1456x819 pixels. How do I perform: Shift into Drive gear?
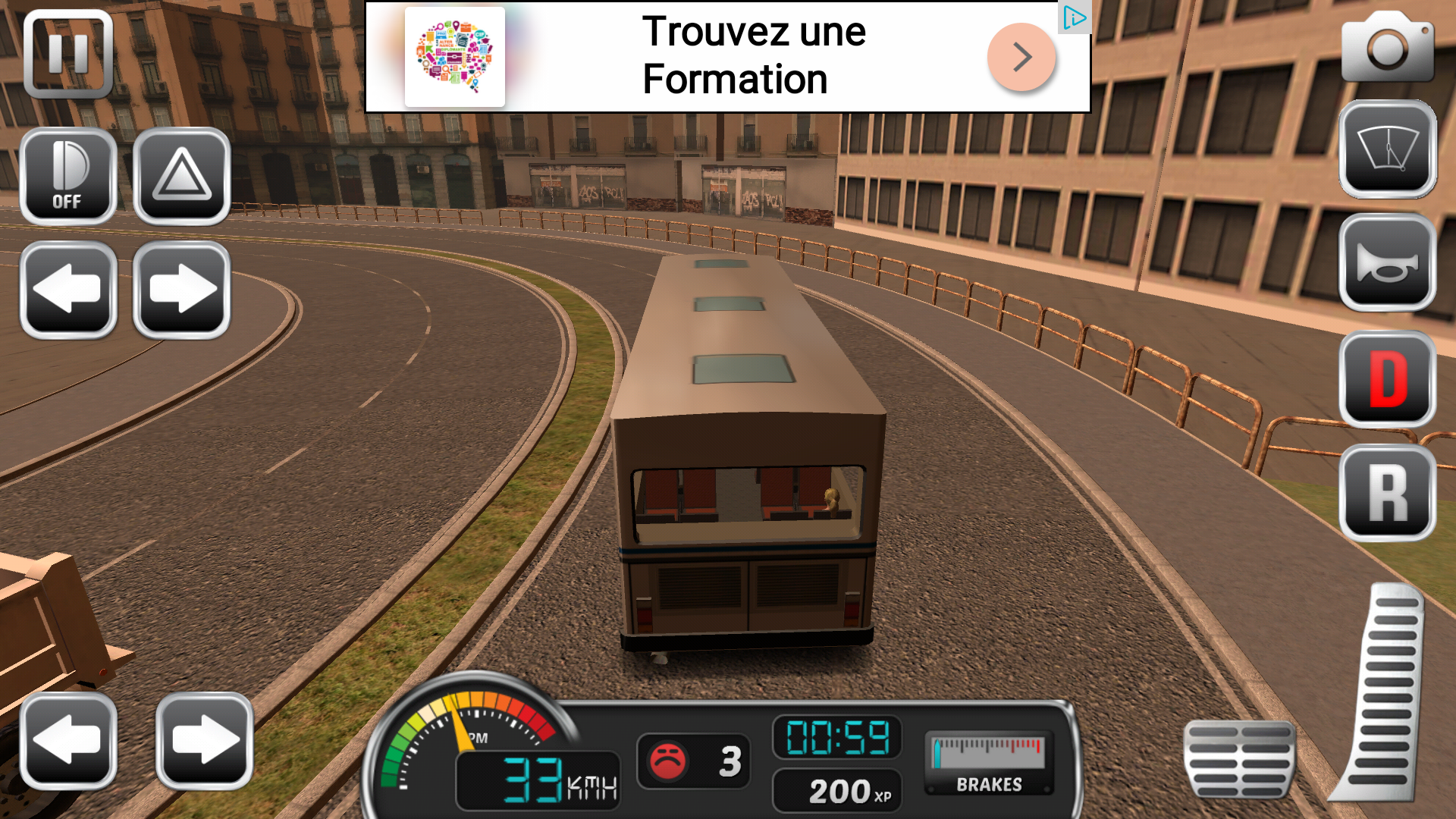point(1387,378)
